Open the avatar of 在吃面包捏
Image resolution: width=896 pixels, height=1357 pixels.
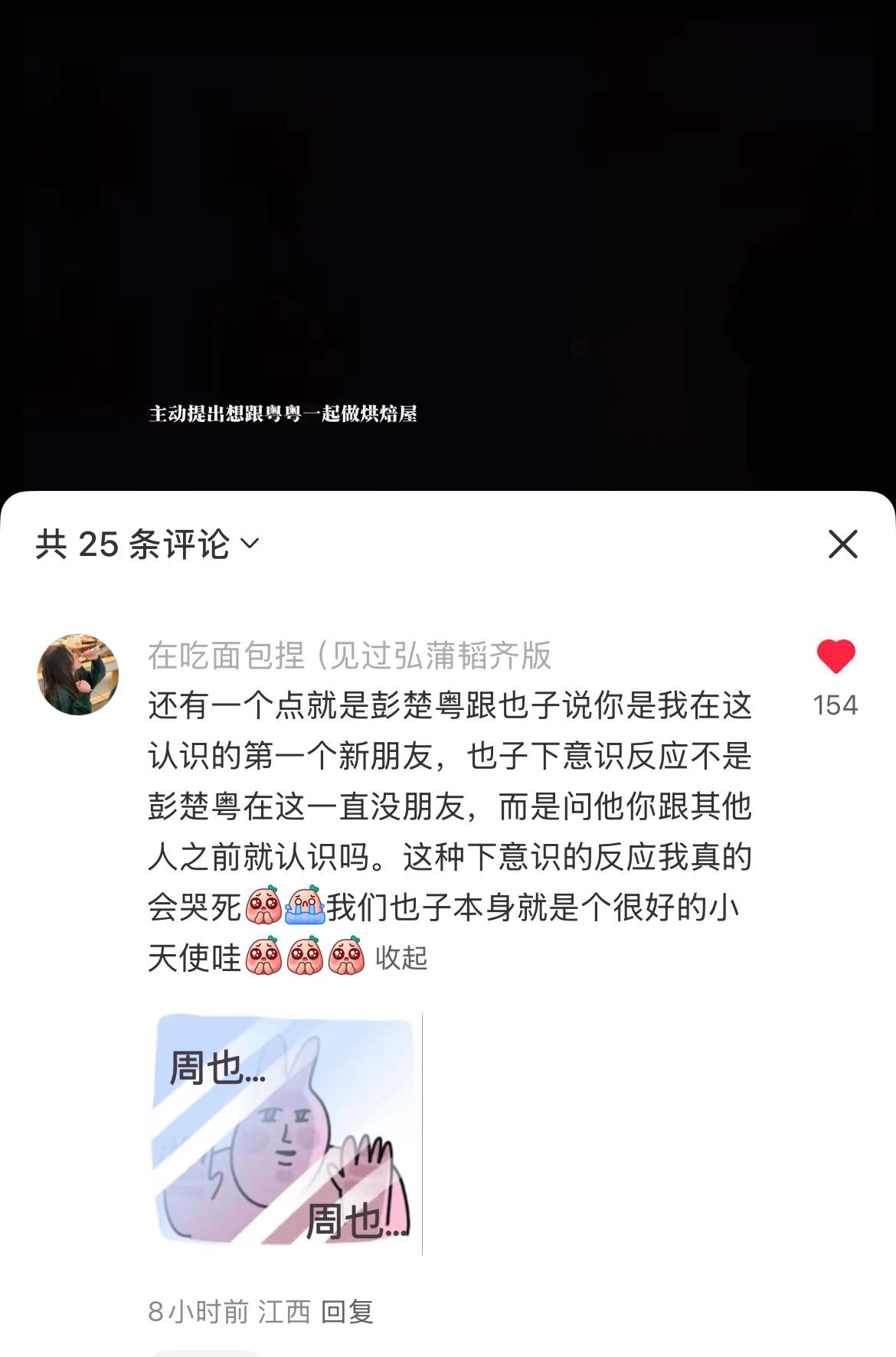(78, 675)
